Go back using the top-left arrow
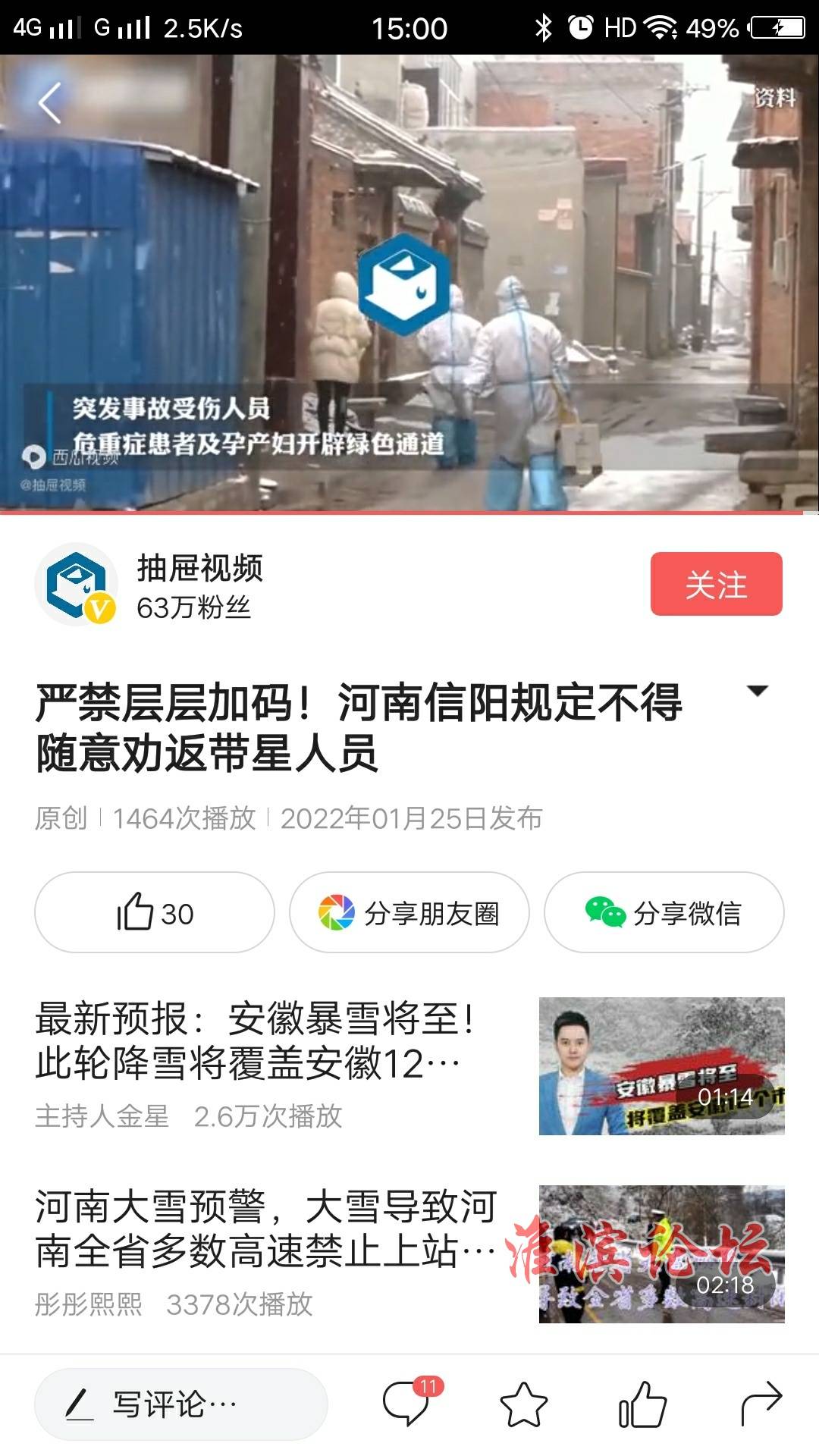The height and width of the screenshot is (1456, 819). pyautogui.click(x=50, y=103)
